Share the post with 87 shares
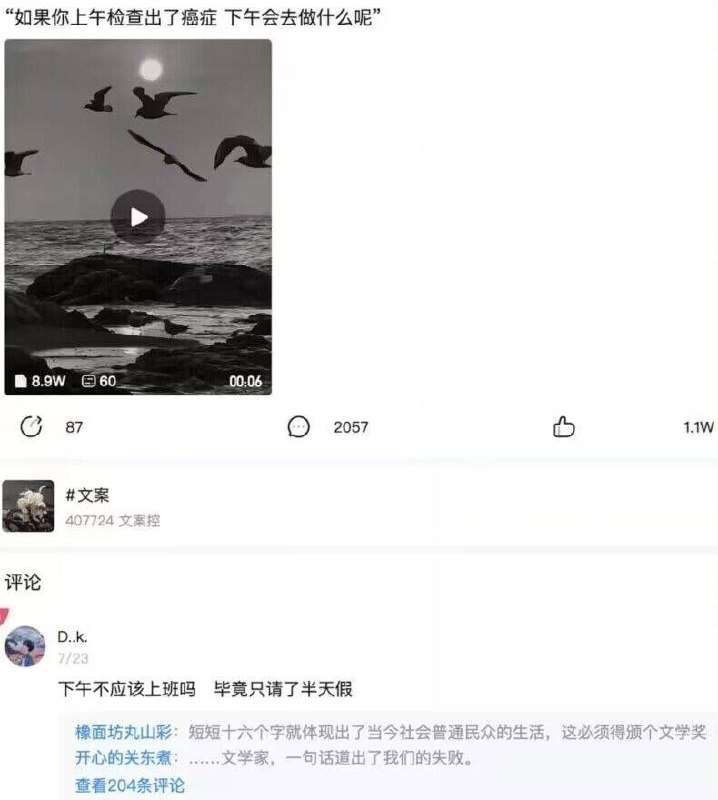The image size is (718, 800). (32, 427)
